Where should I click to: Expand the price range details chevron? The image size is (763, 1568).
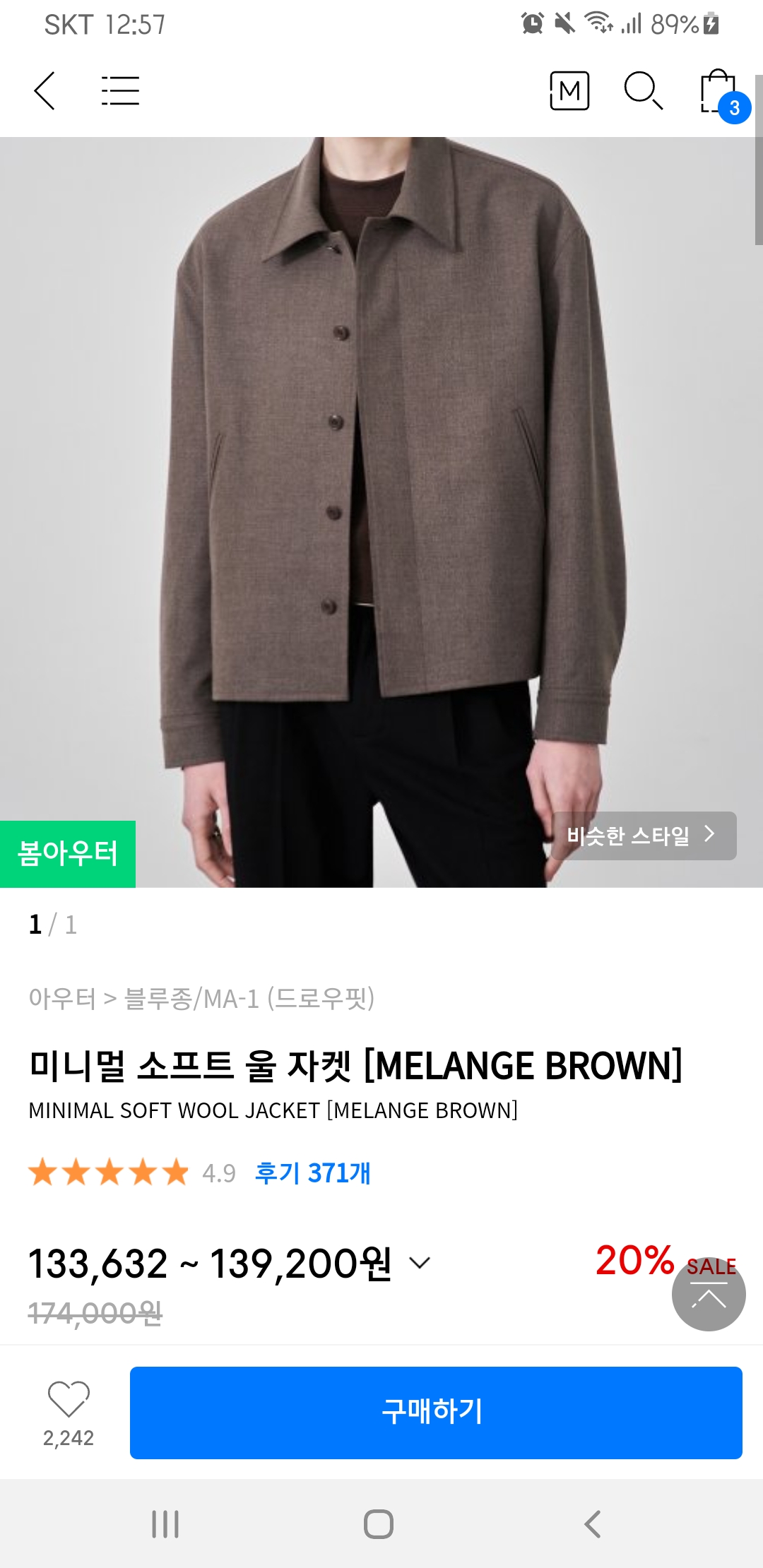tap(420, 1263)
